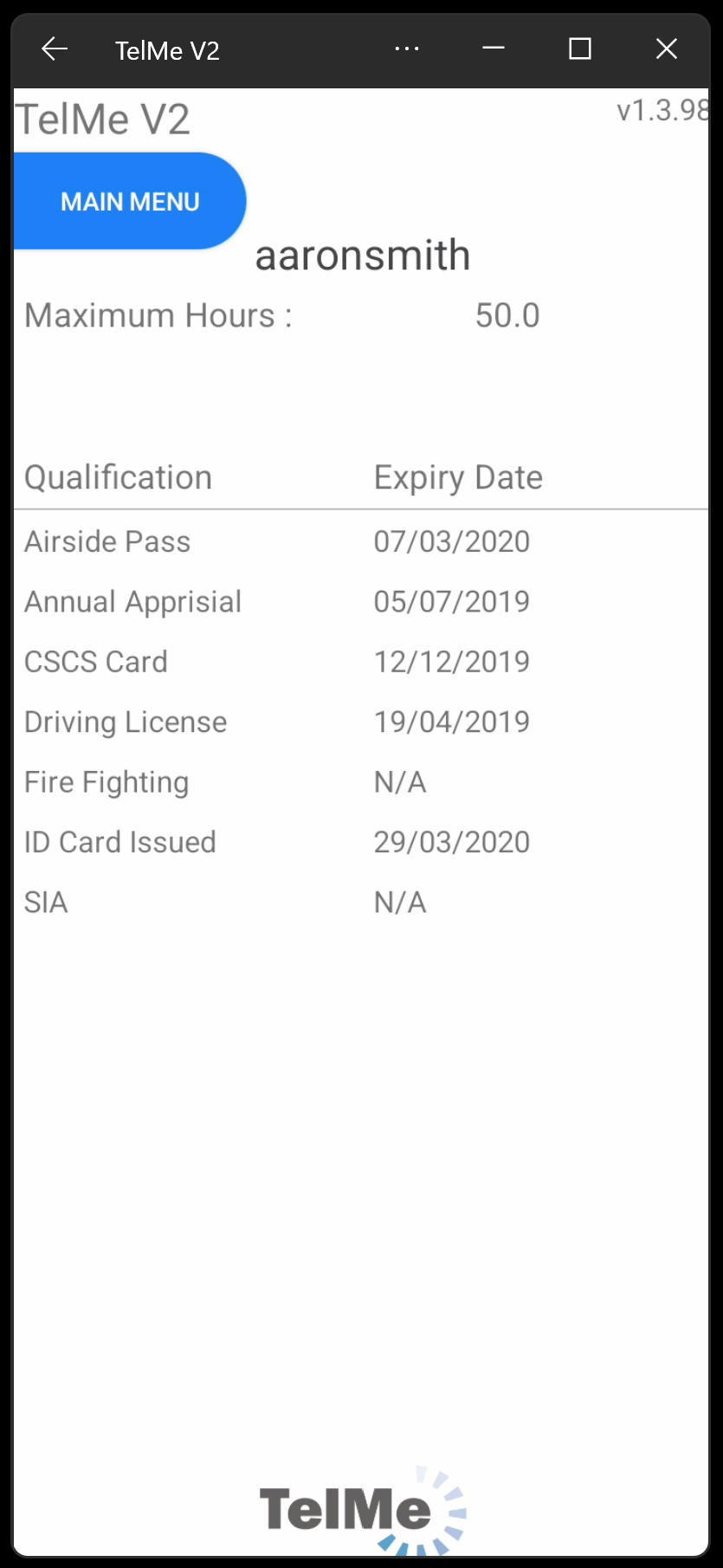Select the SIA qualification row
Screen dimensions: 723x1568
(x=46, y=902)
